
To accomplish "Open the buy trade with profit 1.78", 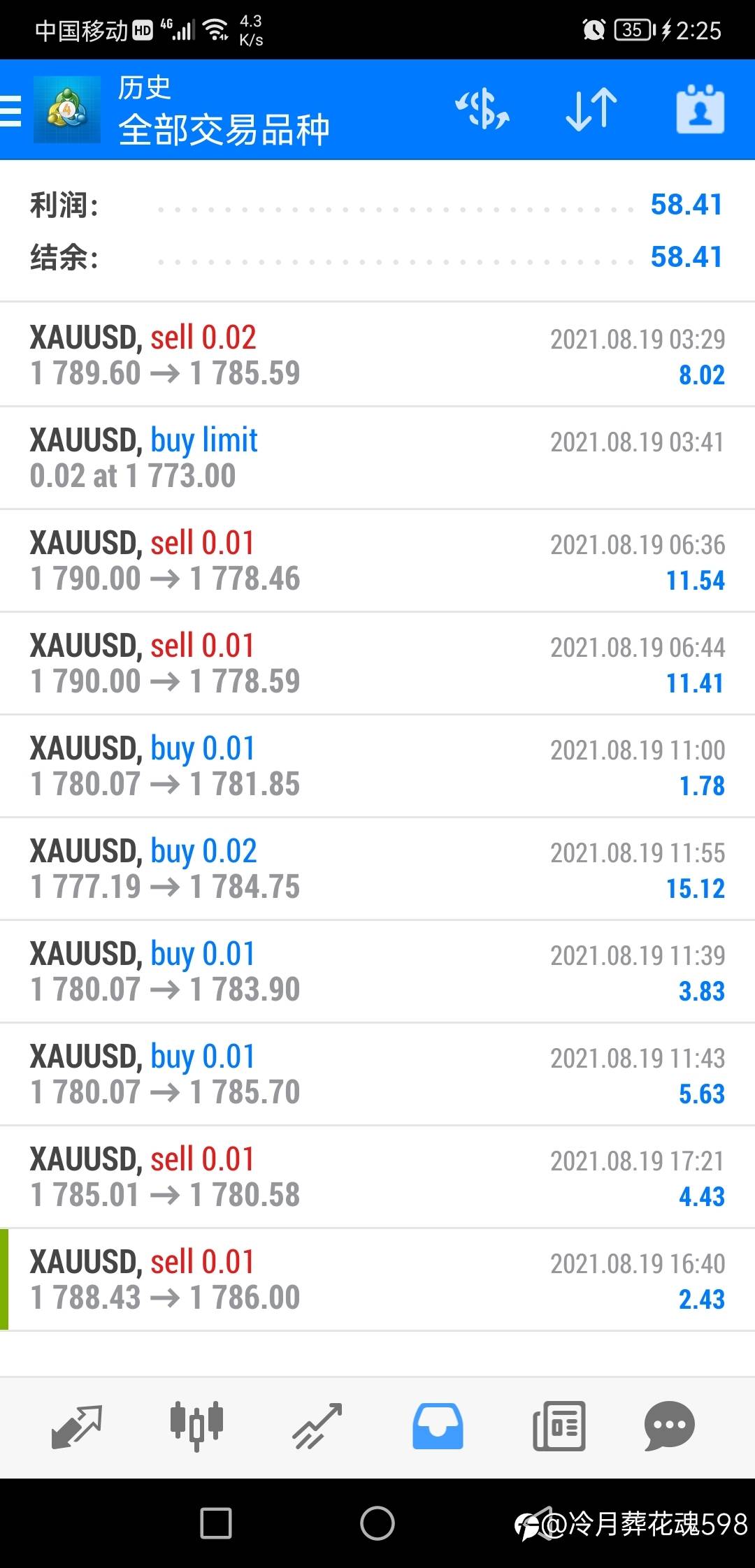I will click(x=377, y=766).
